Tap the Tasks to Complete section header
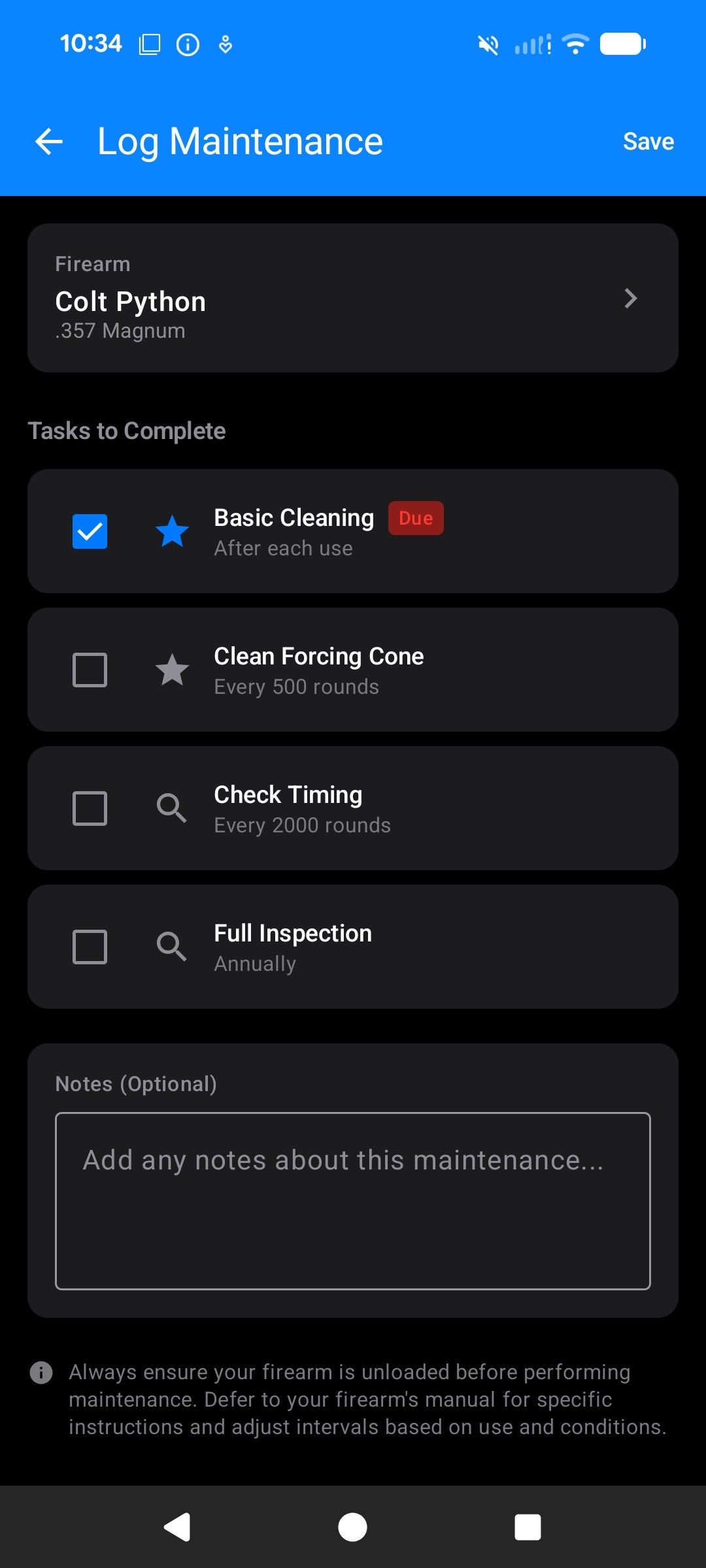706x1568 pixels. 127,430
